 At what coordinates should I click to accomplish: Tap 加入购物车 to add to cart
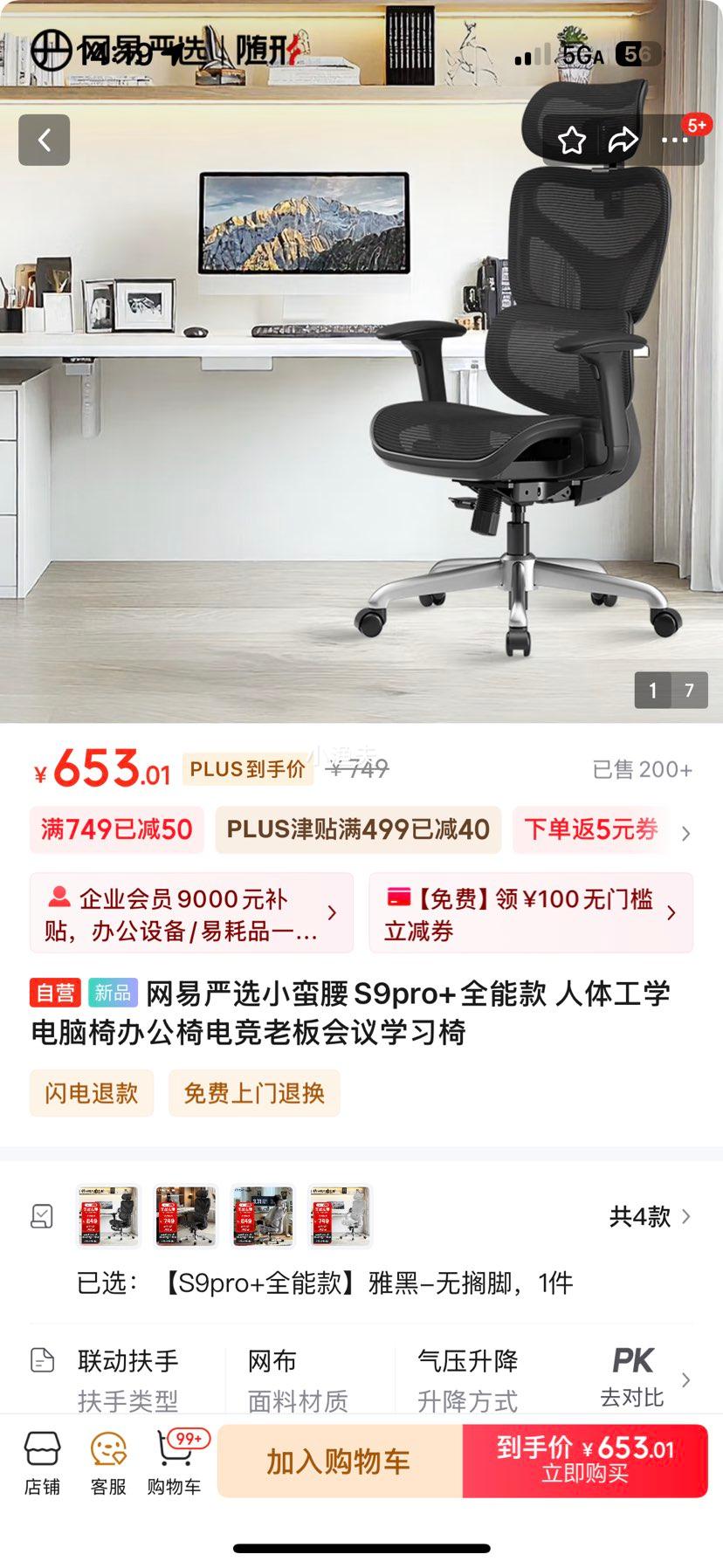pos(340,1461)
